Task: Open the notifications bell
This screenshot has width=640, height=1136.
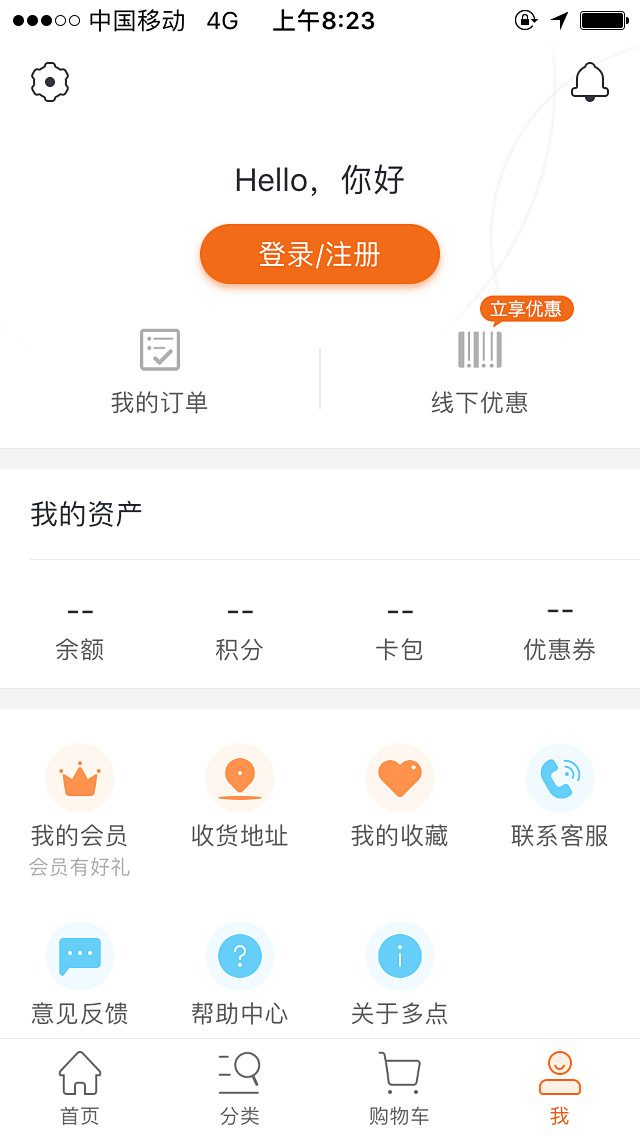Action: (x=590, y=82)
